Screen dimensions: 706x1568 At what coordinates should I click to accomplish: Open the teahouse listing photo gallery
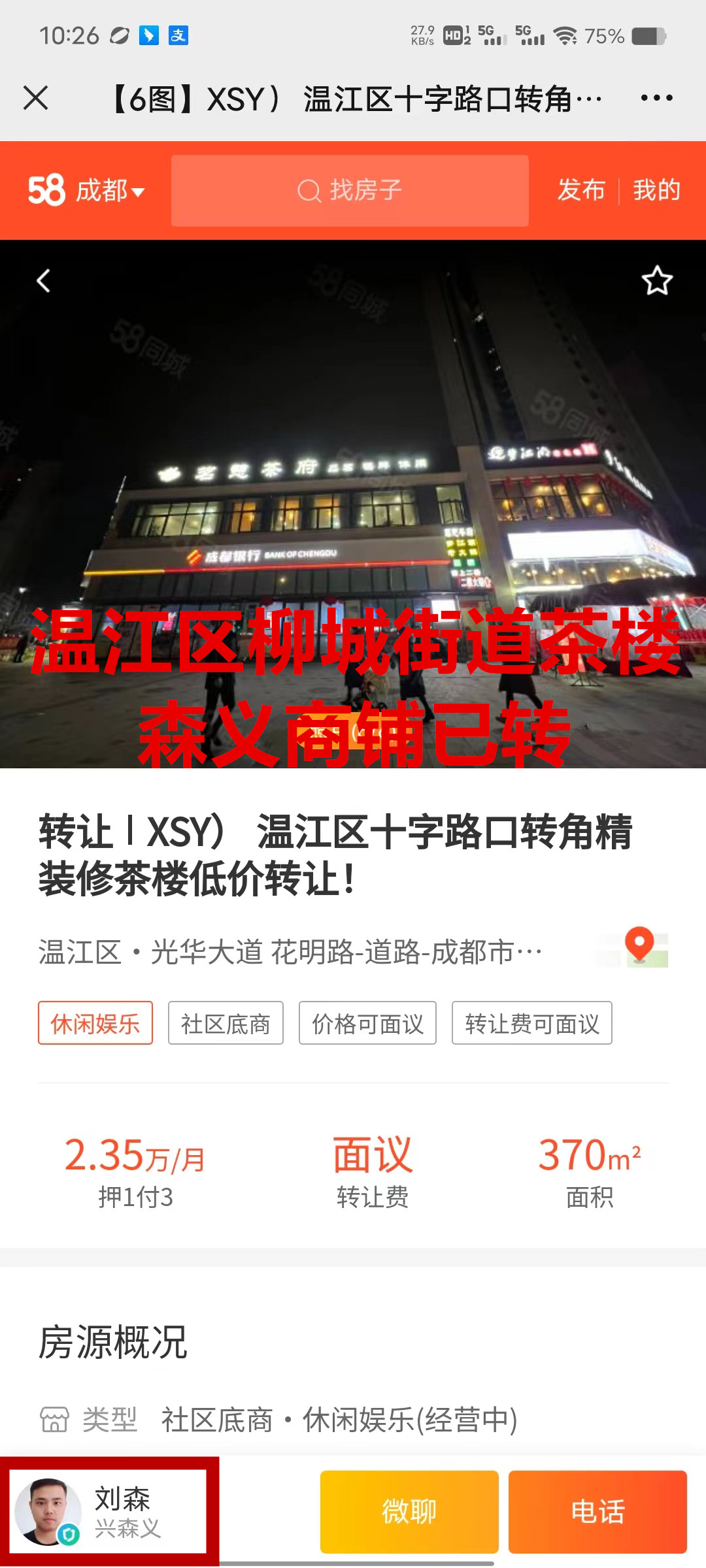(353, 503)
